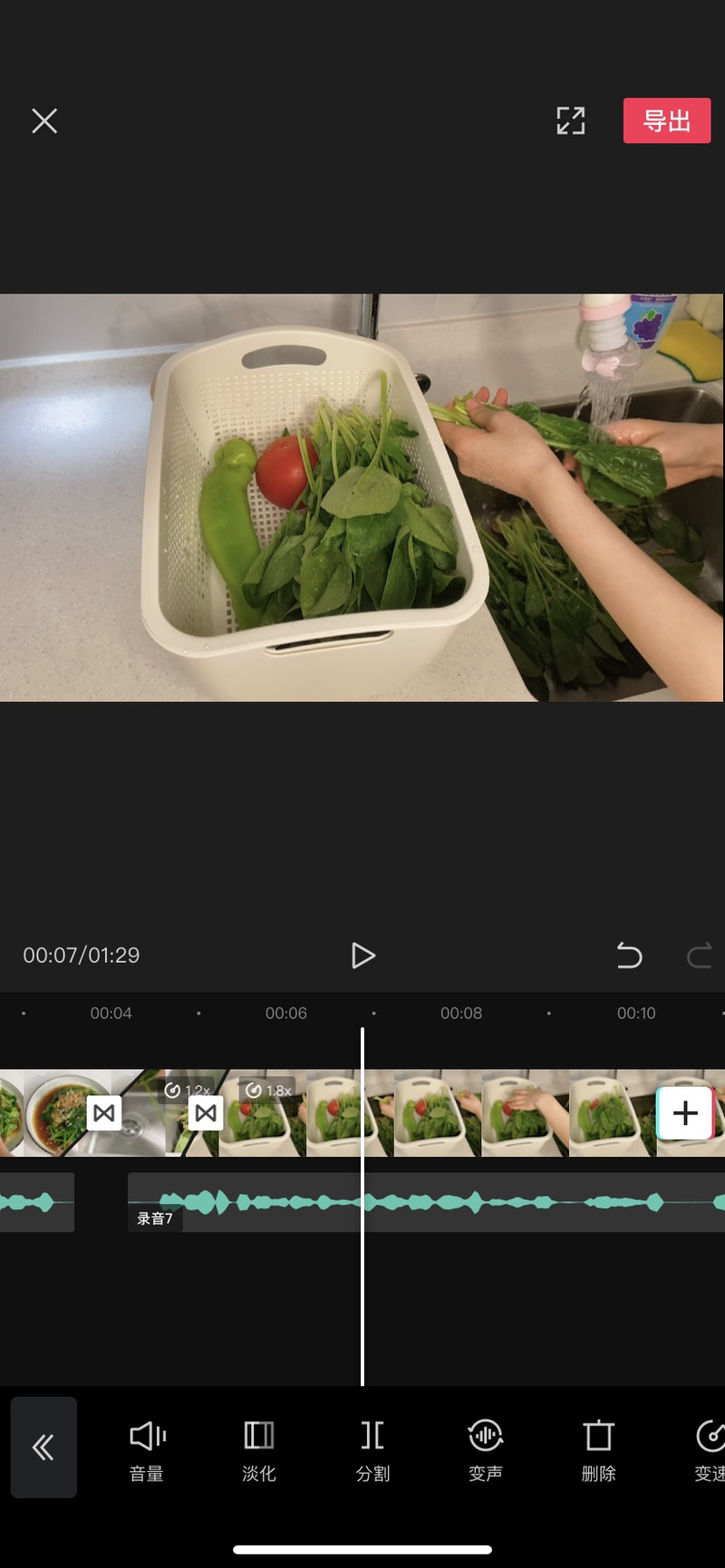725x1568 pixels.
Task: Redo the last undone edit
Action: tap(700, 956)
